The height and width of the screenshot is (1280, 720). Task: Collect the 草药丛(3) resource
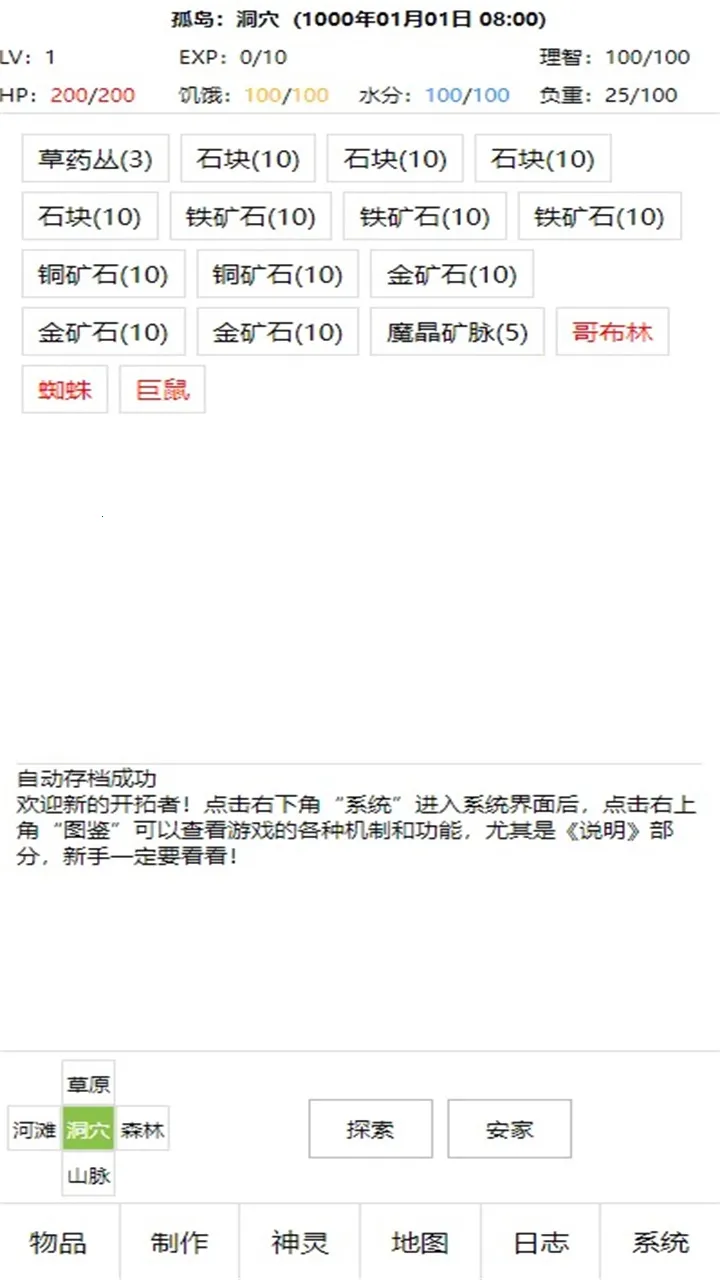95,159
